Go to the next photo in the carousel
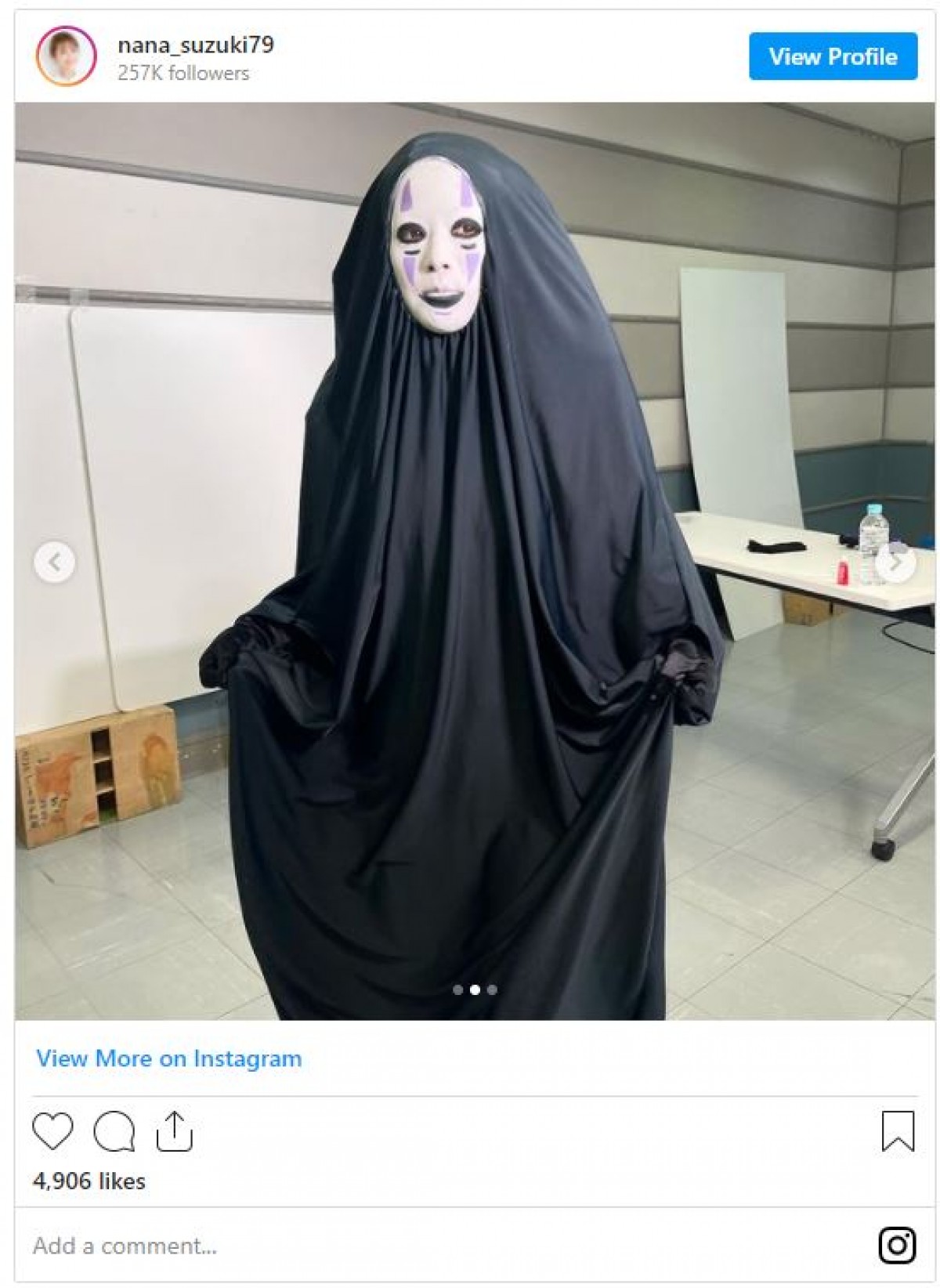 click(x=894, y=562)
